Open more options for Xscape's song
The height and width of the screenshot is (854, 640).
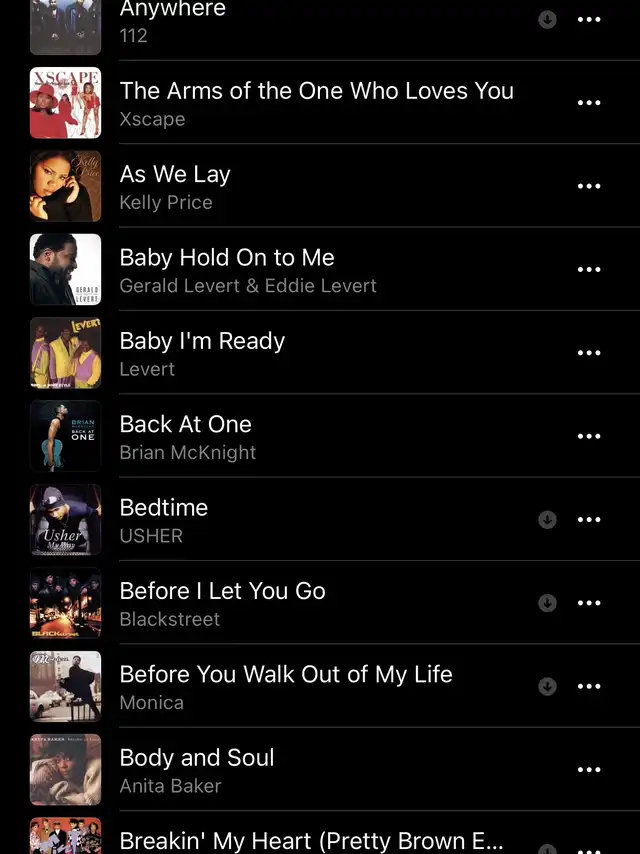click(x=589, y=103)
